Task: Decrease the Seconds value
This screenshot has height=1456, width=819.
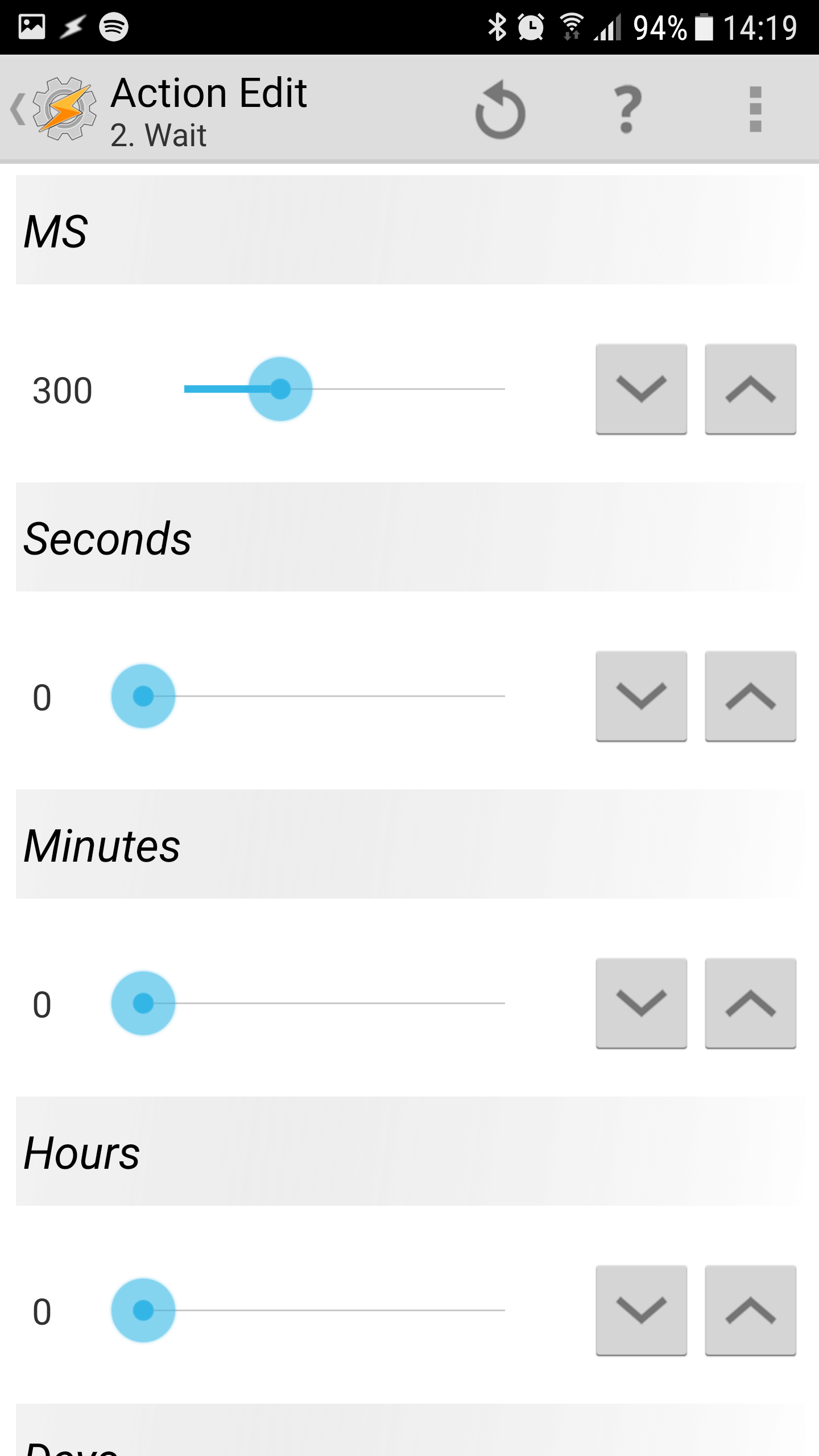Action: [642, 696]
